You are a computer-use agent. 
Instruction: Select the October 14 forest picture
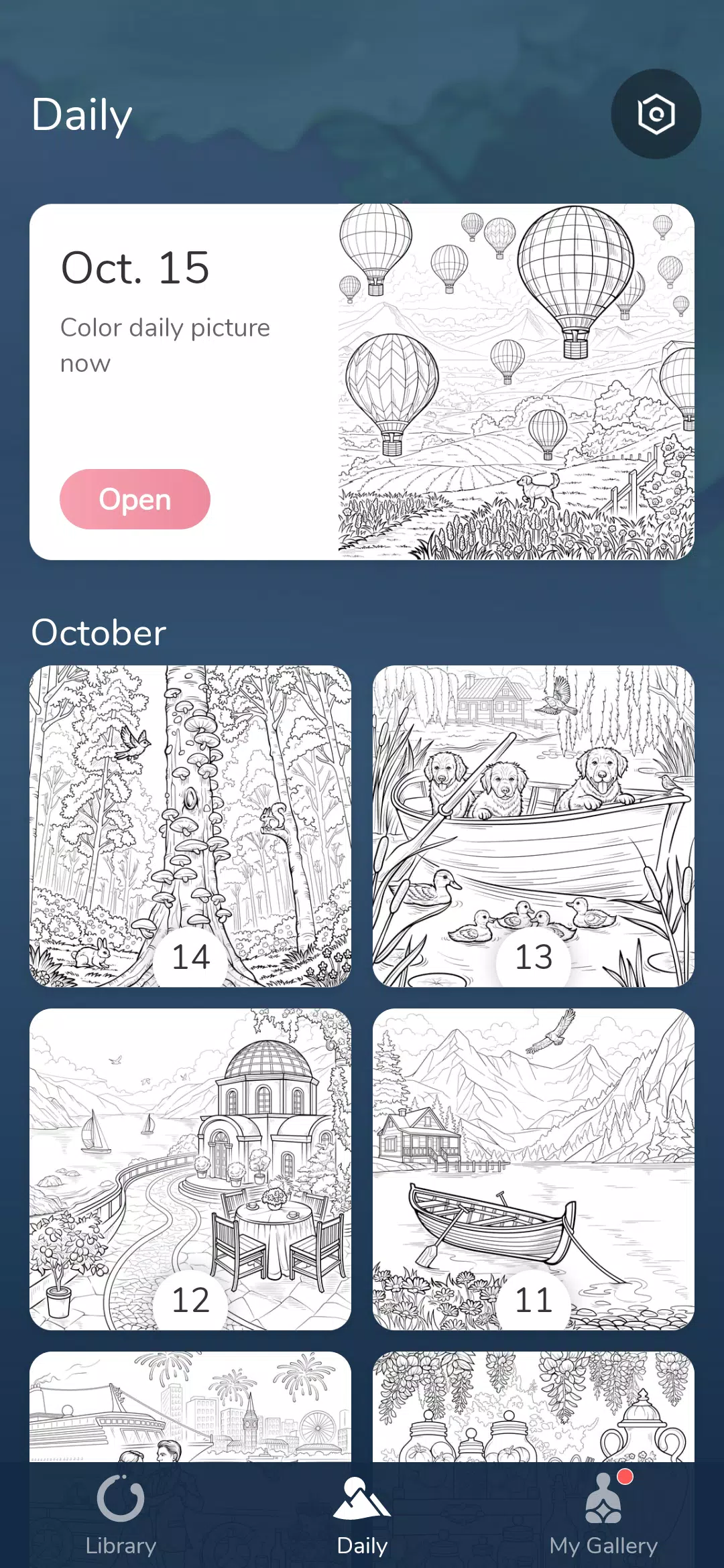(190, 825)
